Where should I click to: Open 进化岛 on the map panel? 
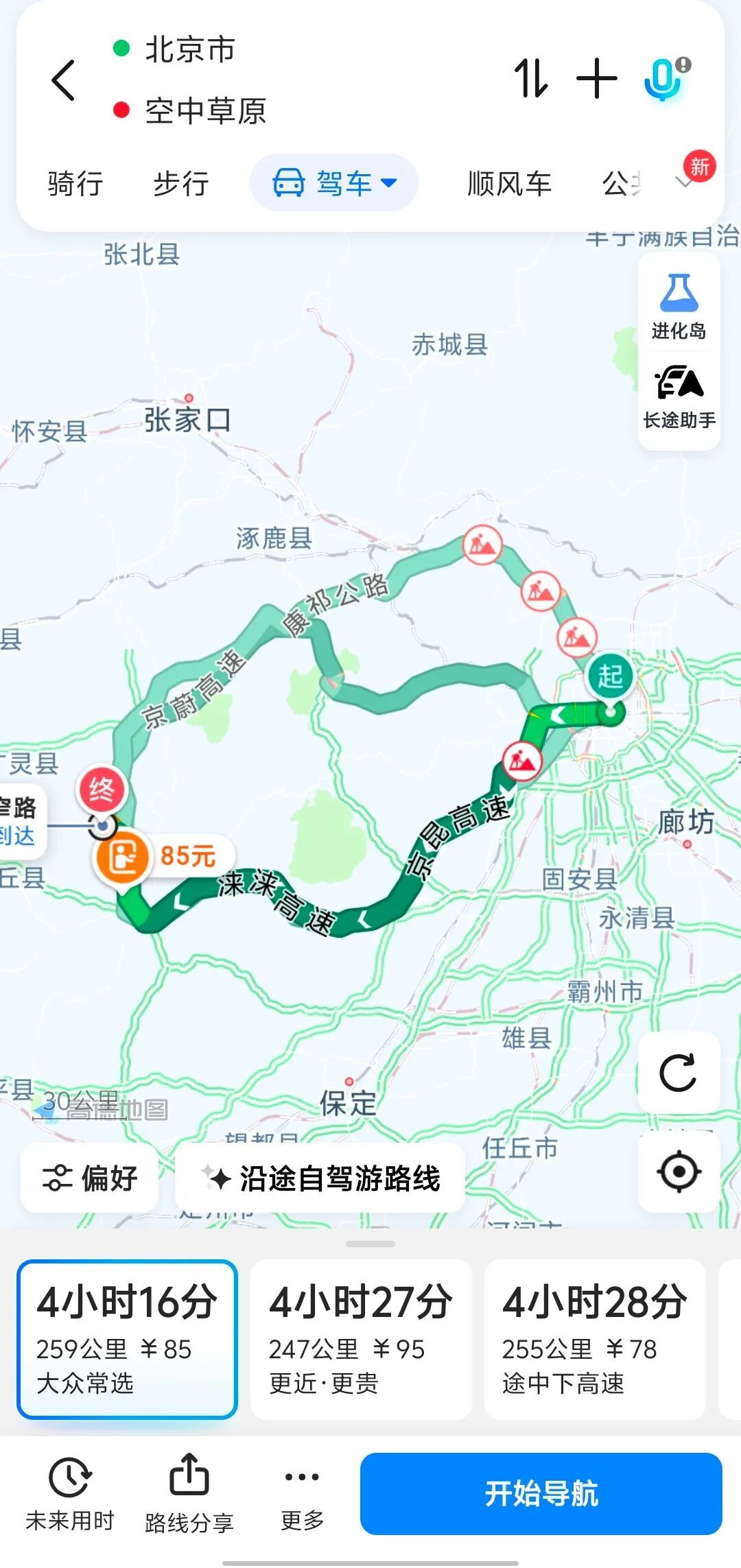tap(679, 305)
